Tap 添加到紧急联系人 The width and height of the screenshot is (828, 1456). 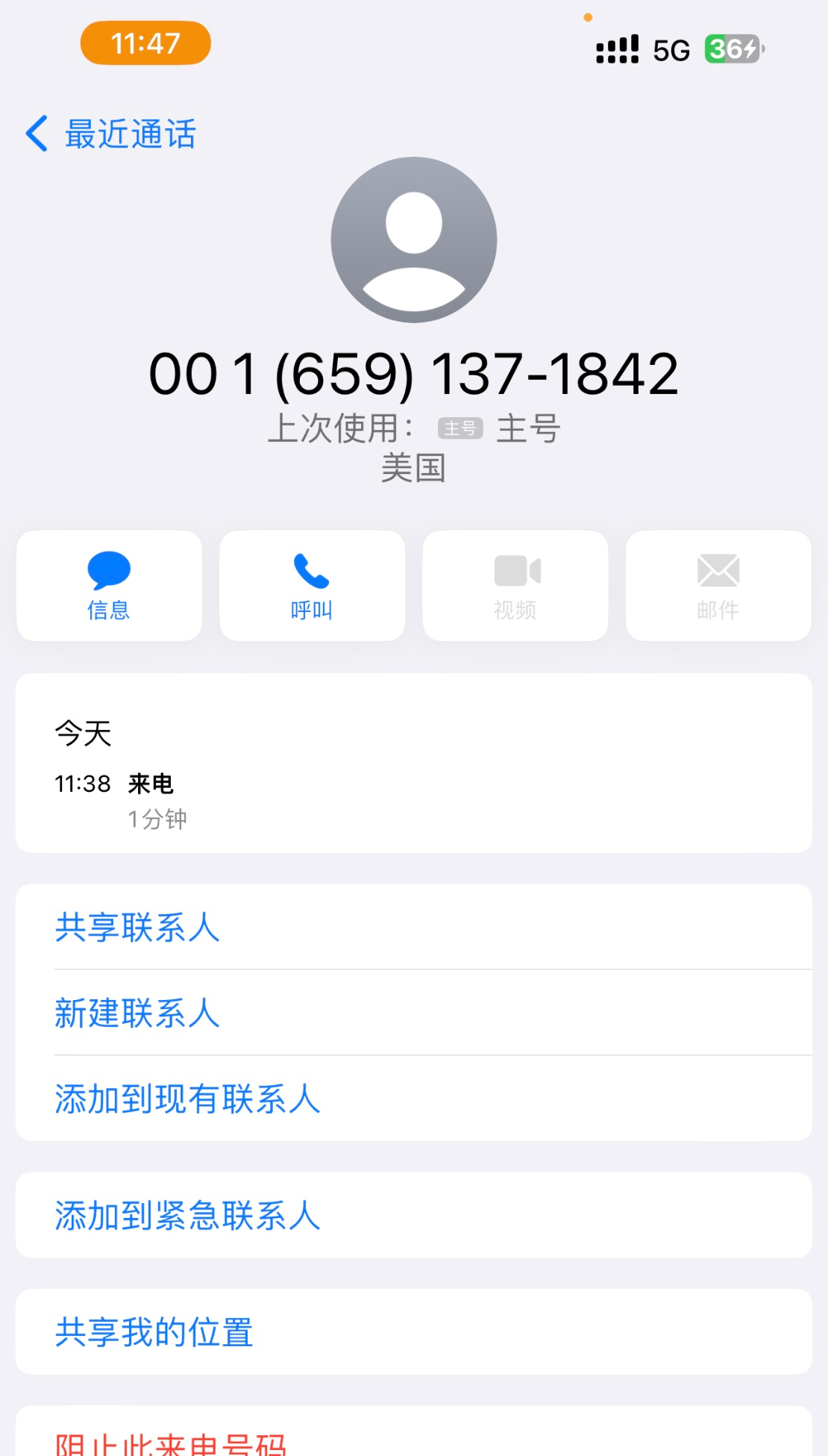(x=188, y=1215)
